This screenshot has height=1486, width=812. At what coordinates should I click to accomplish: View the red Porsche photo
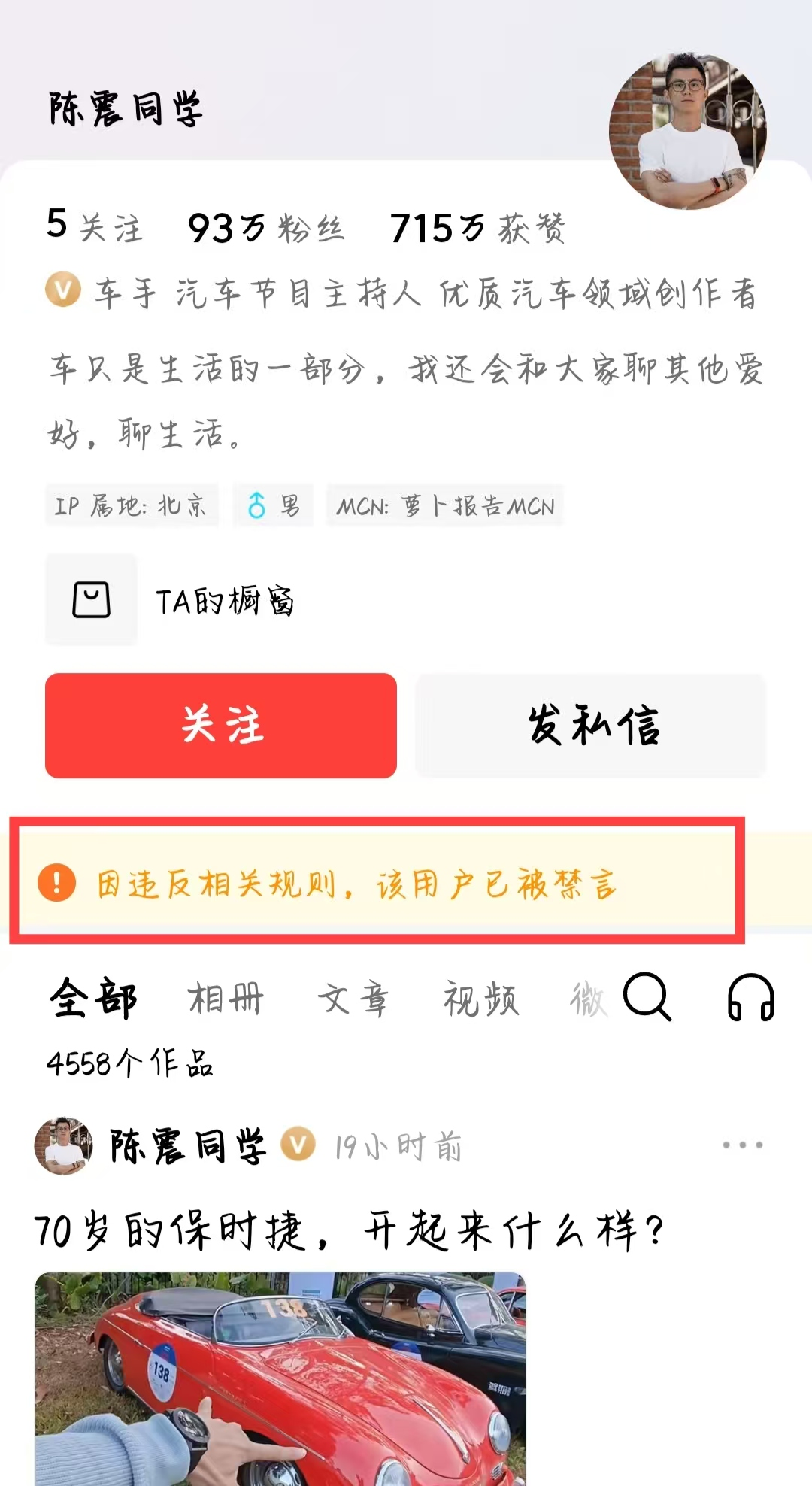[x=280, y=1378]
